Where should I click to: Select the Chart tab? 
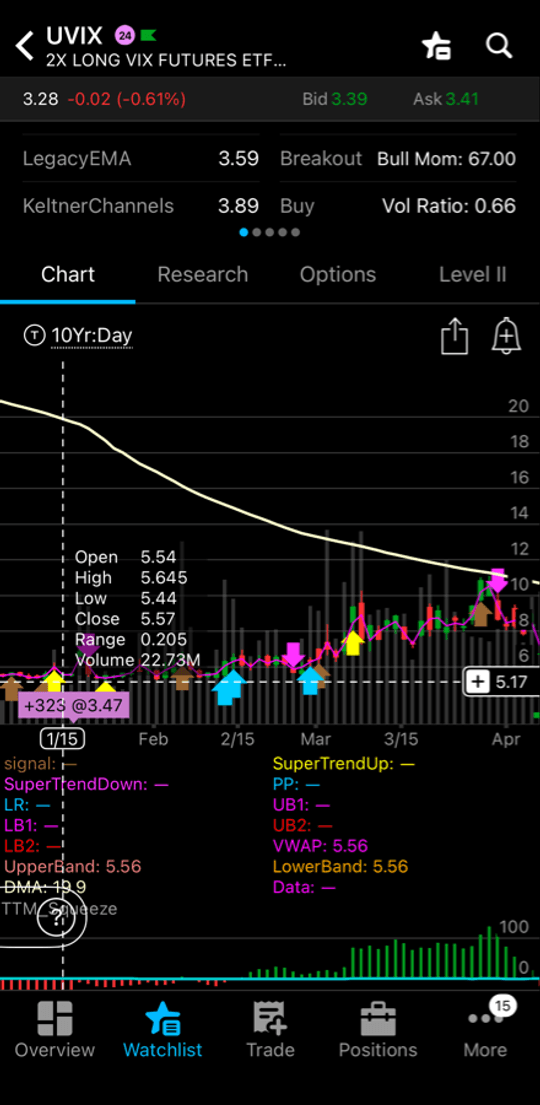pyautogui.click(x=68, y=274)
